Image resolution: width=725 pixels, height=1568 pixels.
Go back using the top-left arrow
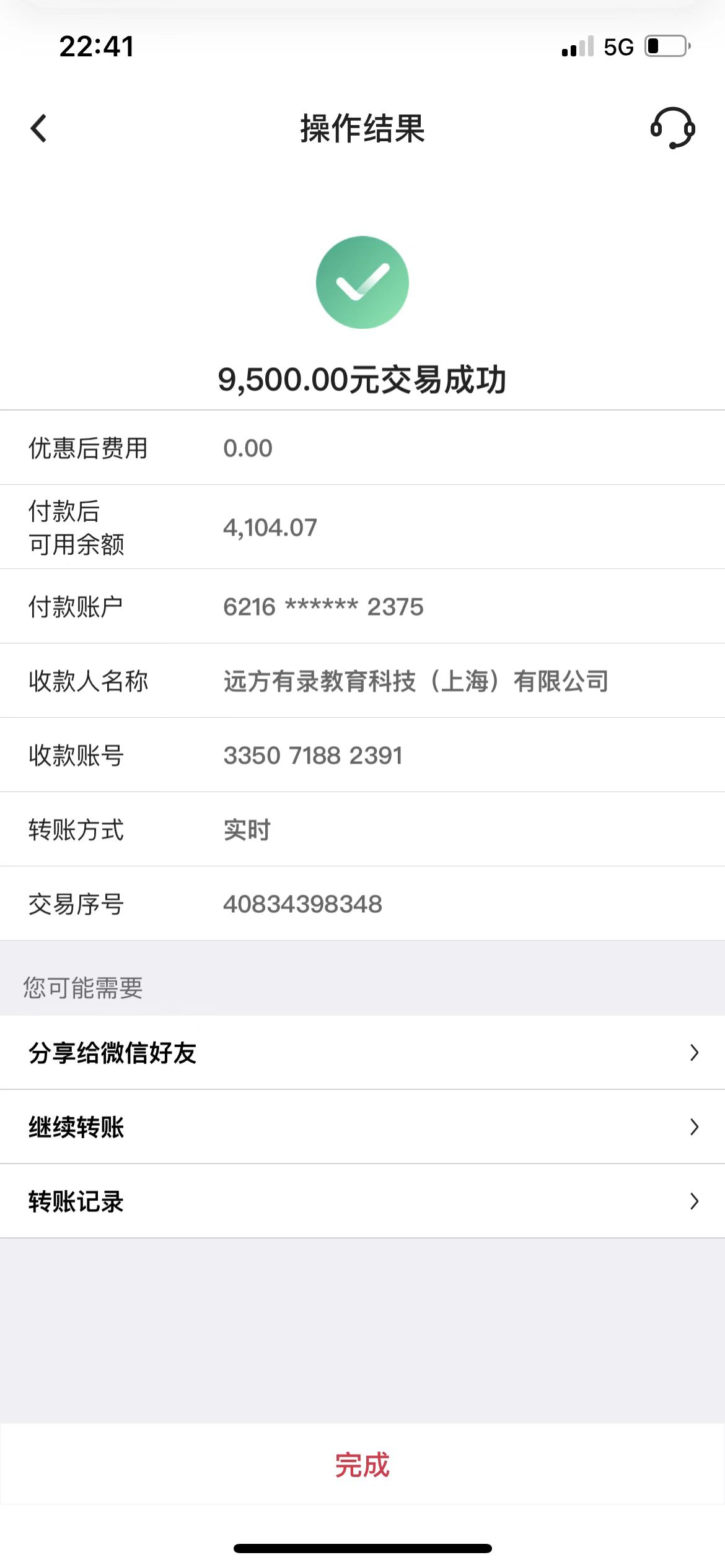[x=39, y=129]
